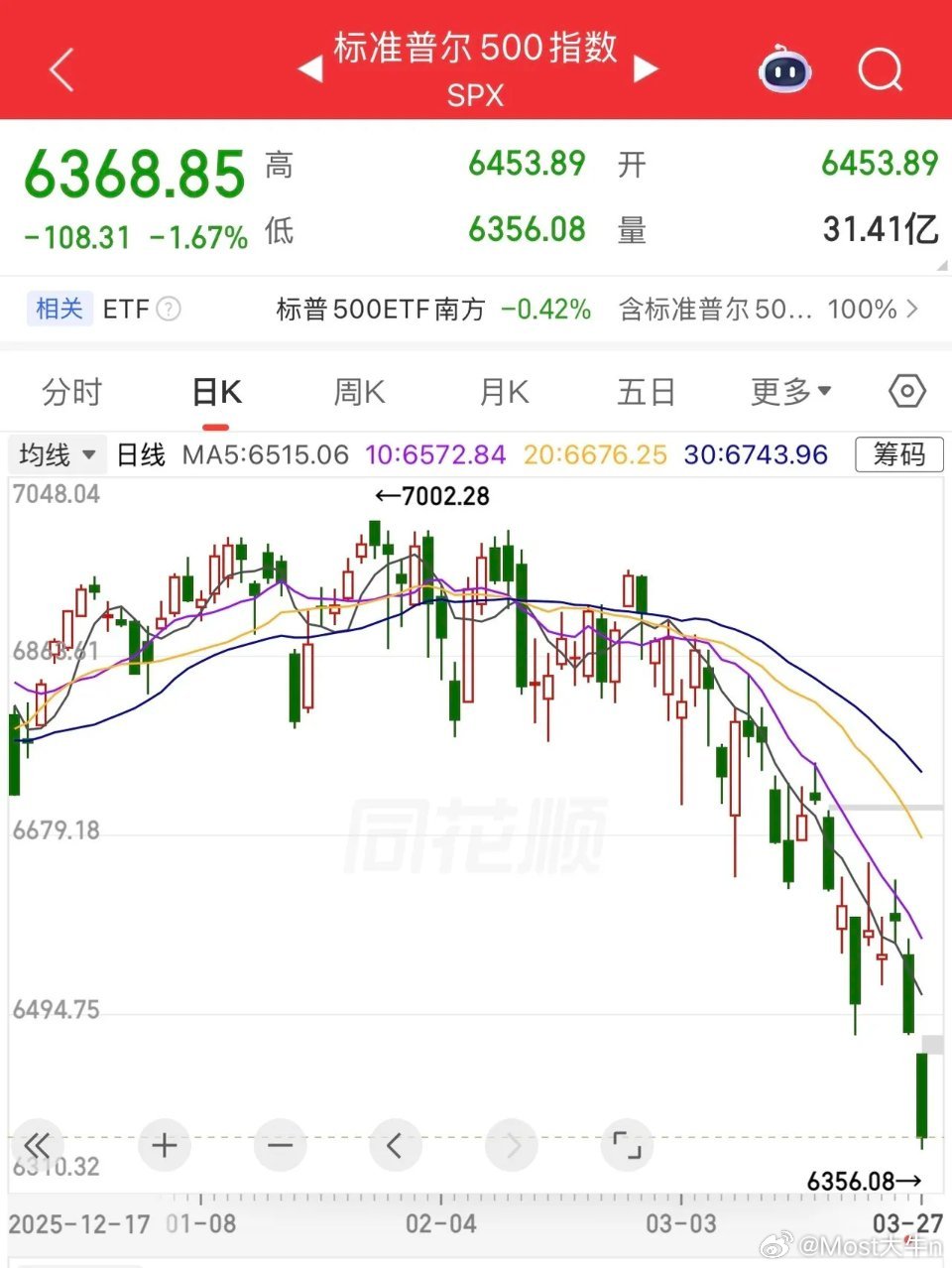Pan the chart left using the chevron icon
Screen dimensions: 952x1268
coord(396,1145)
